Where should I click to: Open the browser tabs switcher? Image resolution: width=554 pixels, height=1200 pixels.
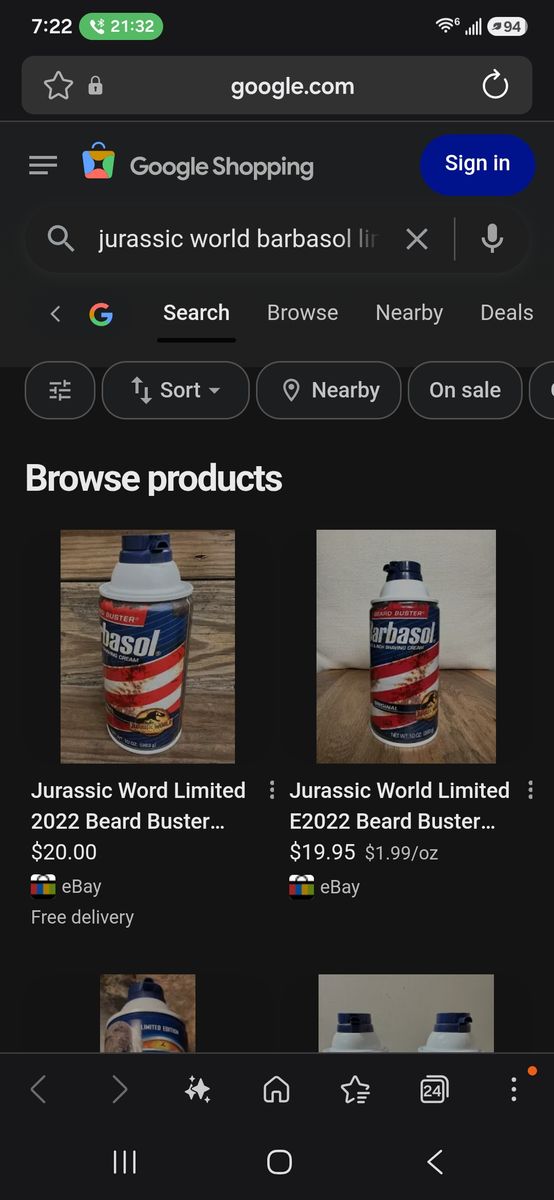(x=434, y=1089)
